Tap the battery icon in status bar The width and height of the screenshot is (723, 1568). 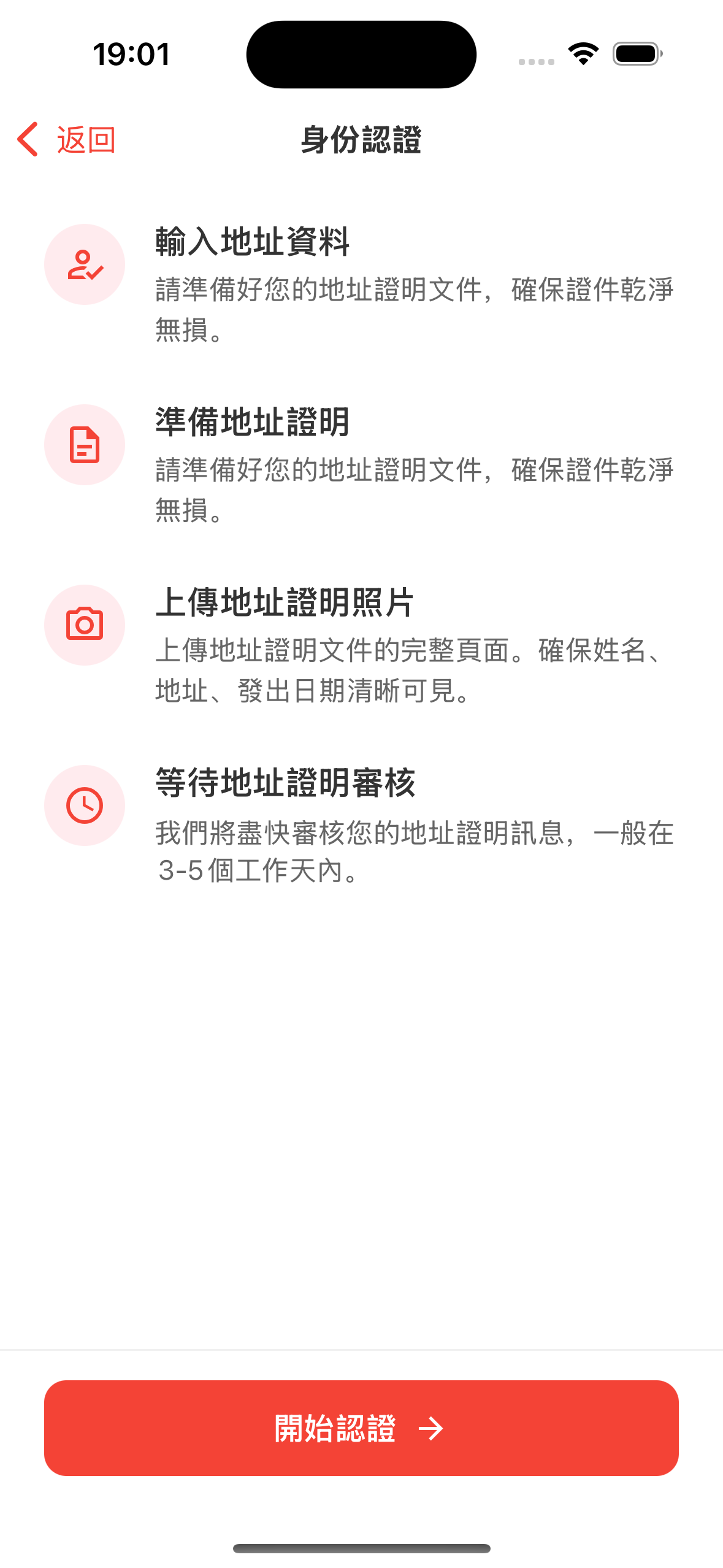(x=635, y=53)
